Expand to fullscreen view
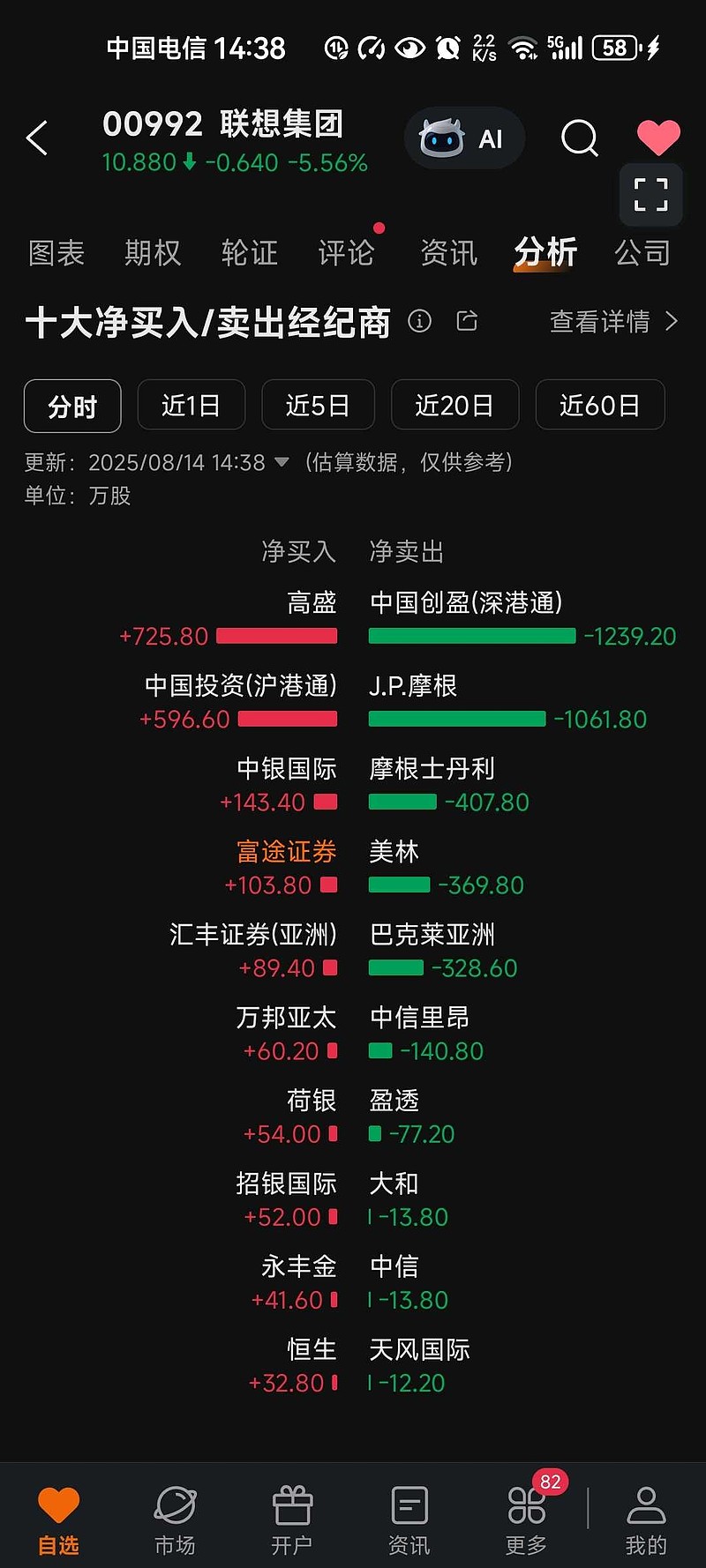706x1568 pixels. 651,194
